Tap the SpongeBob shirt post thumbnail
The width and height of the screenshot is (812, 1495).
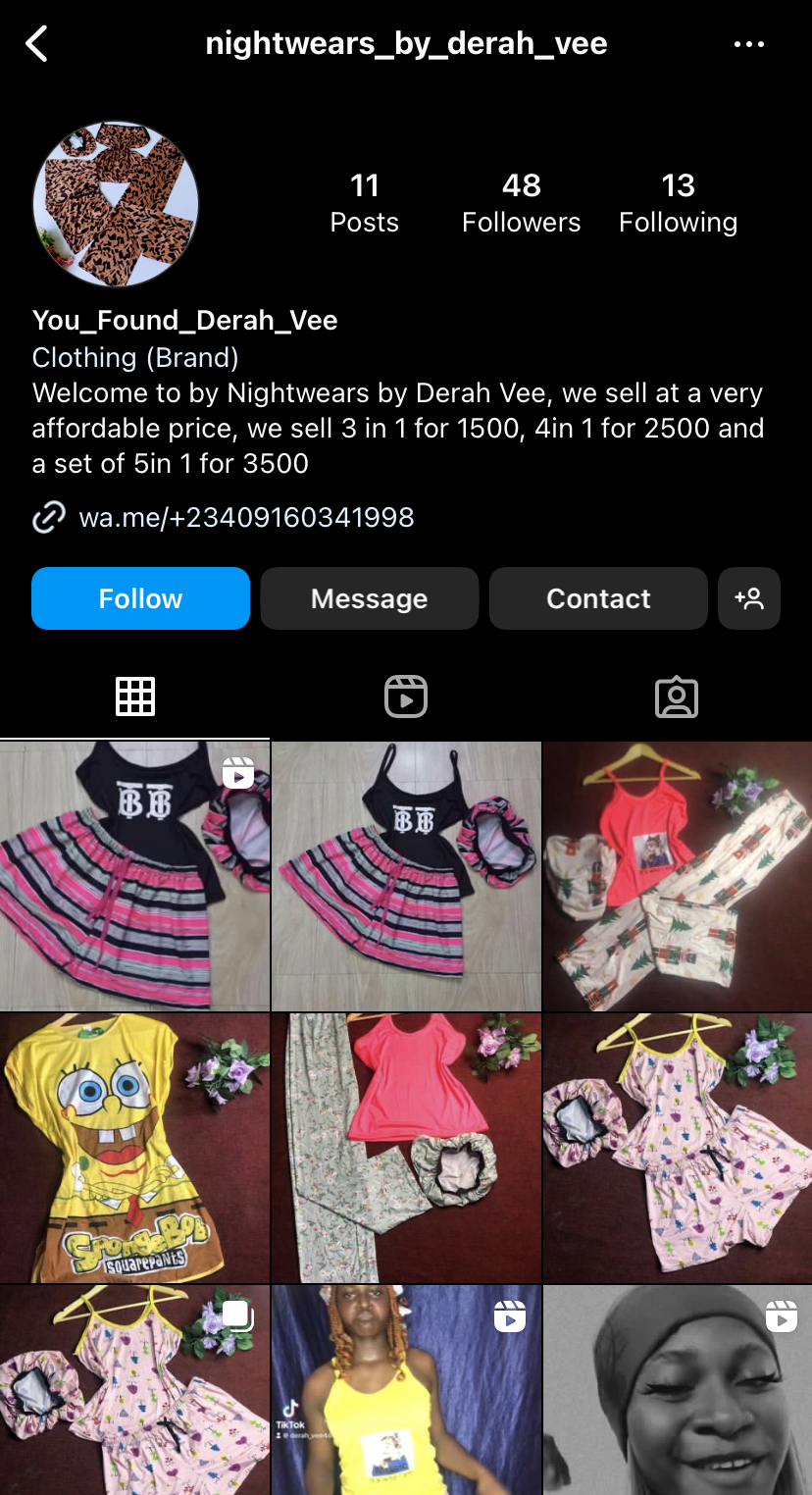point(134,1148)
